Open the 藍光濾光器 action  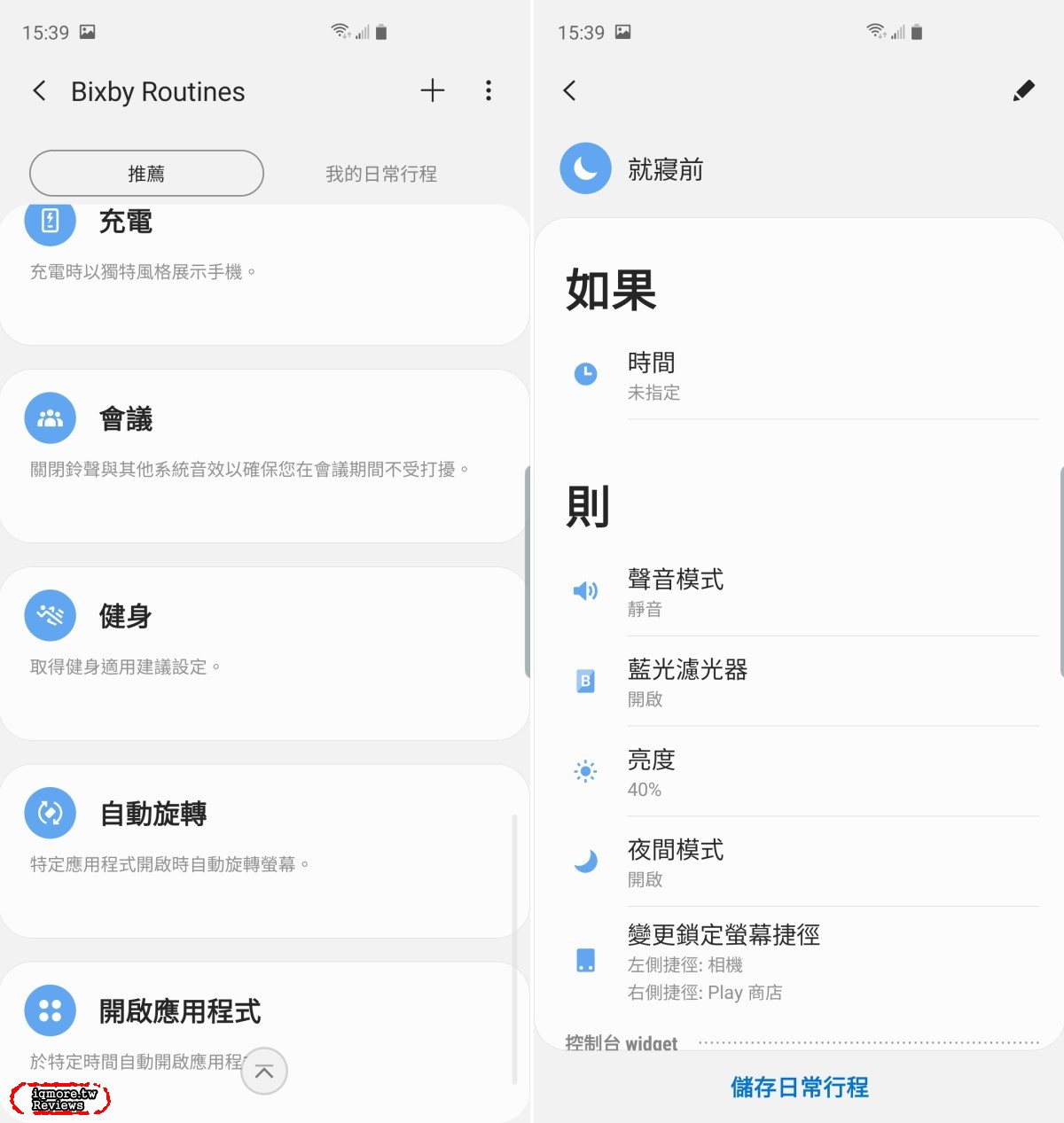[798, 682]
